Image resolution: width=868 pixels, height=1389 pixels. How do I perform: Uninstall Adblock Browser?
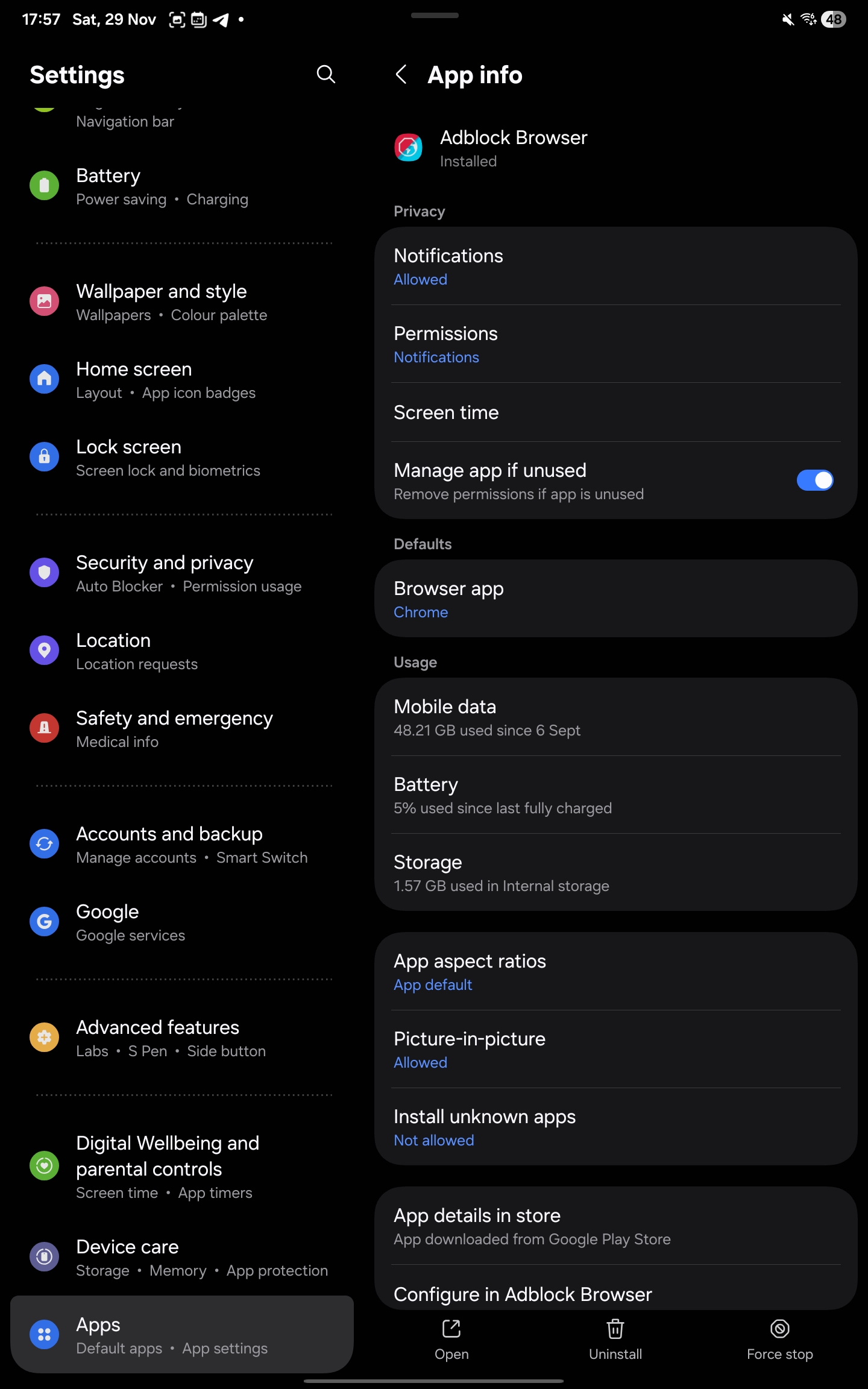pyautogui.click(x=615, y=1340)
